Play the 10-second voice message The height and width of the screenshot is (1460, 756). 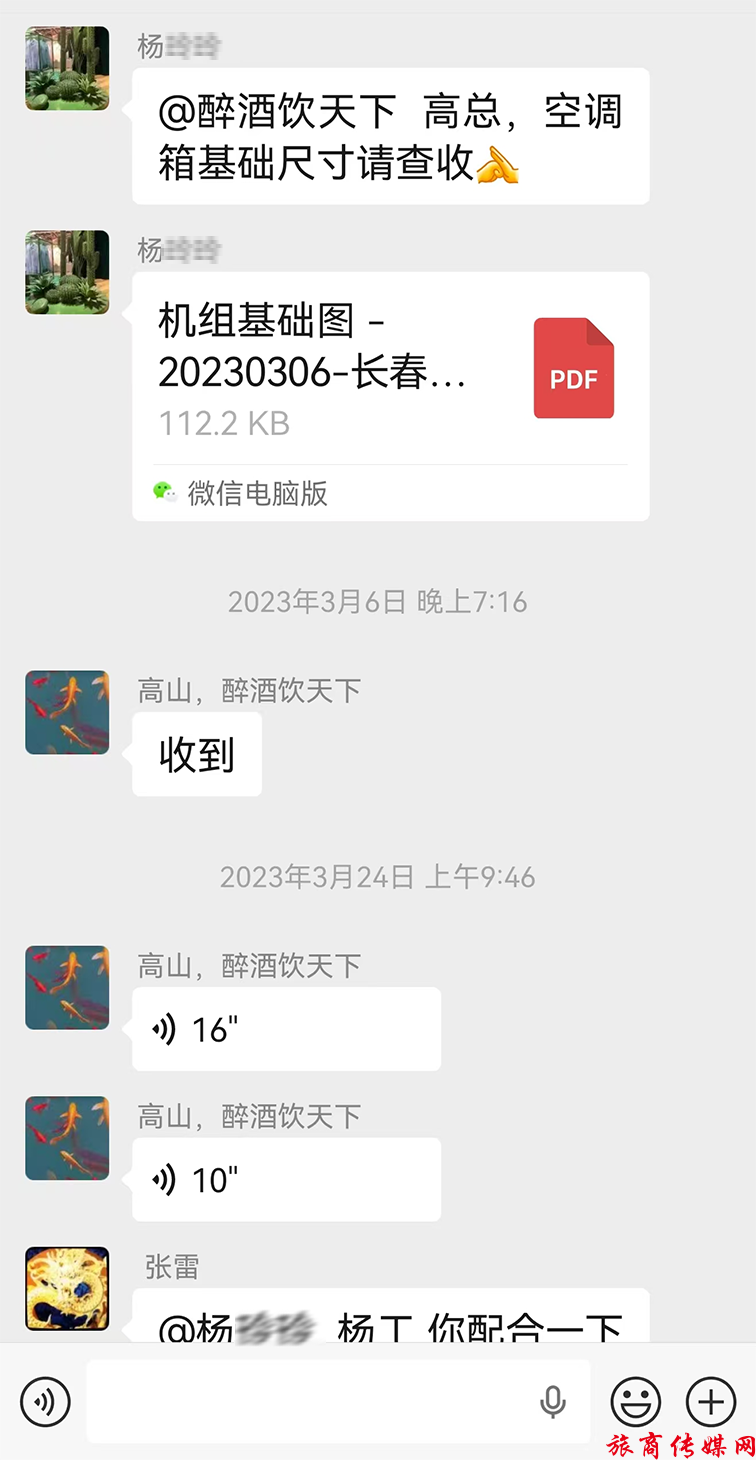pos(286,1179)
